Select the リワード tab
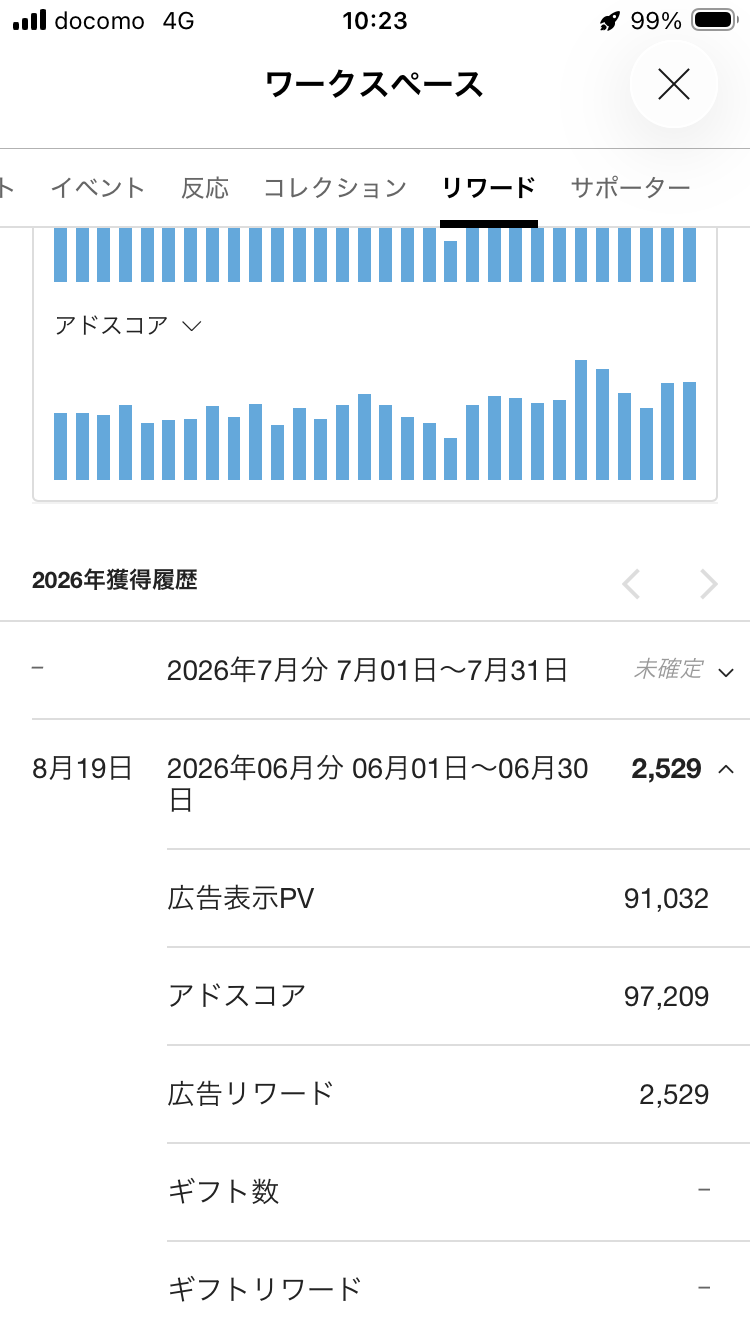The width and height of the screenshot is (750, 1334). pos(489,188)
